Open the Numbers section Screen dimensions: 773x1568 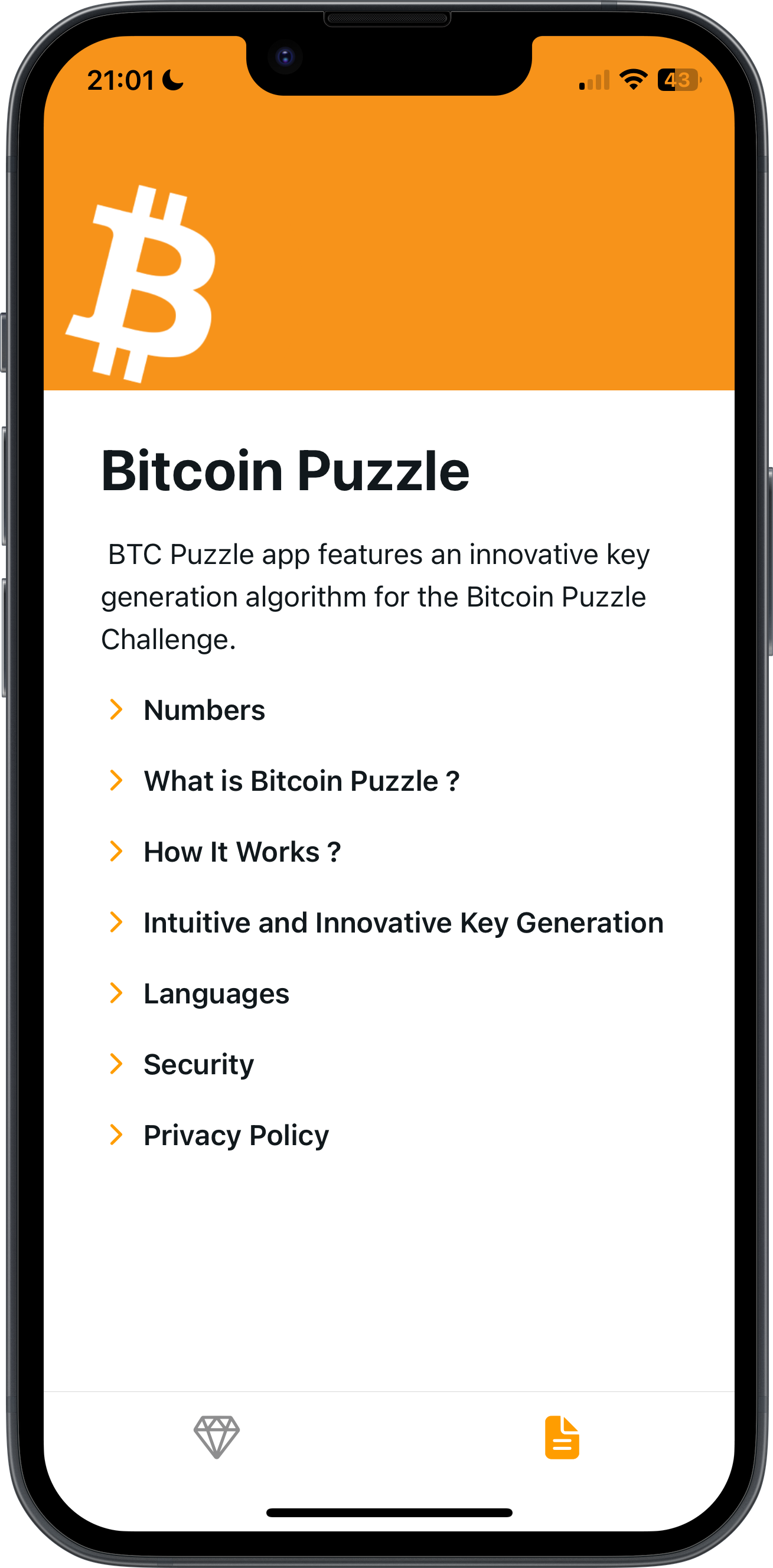(389, 710)
